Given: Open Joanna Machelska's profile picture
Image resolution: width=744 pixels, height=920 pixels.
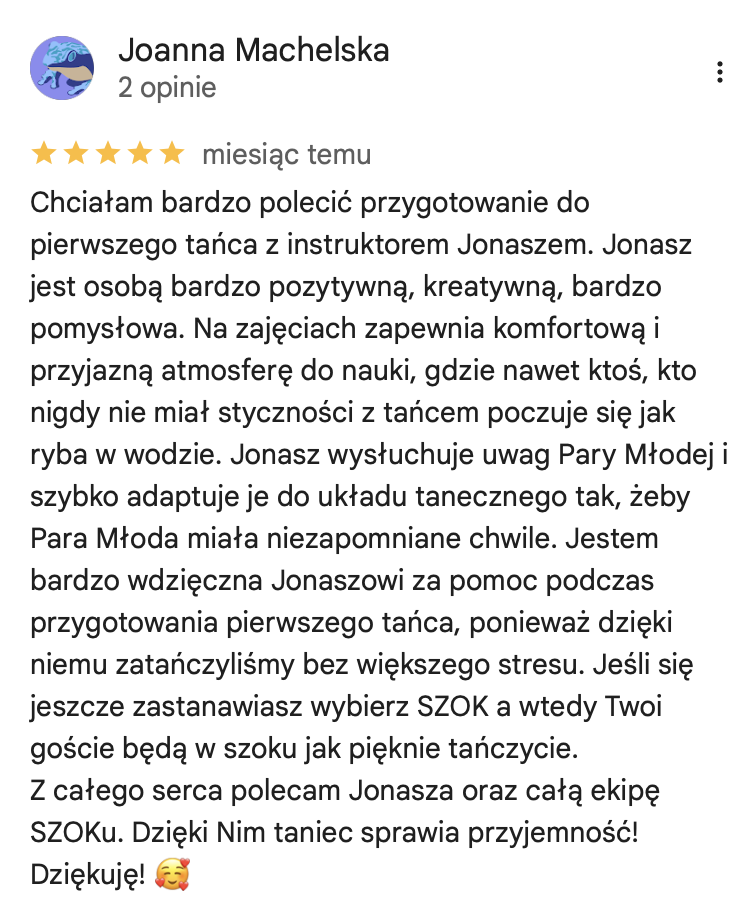Looking at the screenshot, I should click(x=63, y=69).
